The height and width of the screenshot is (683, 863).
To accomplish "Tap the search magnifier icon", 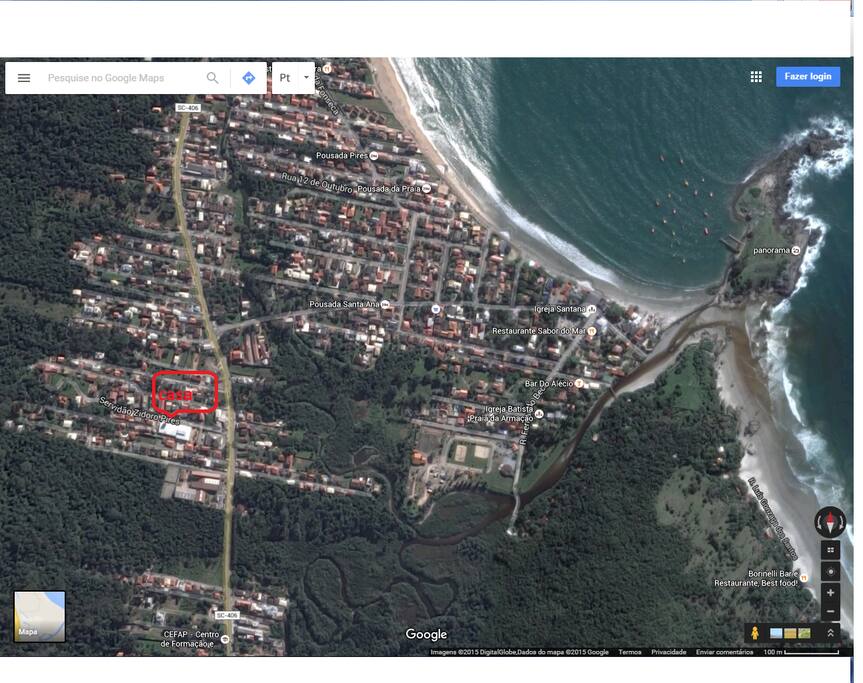I will point(213,78).
